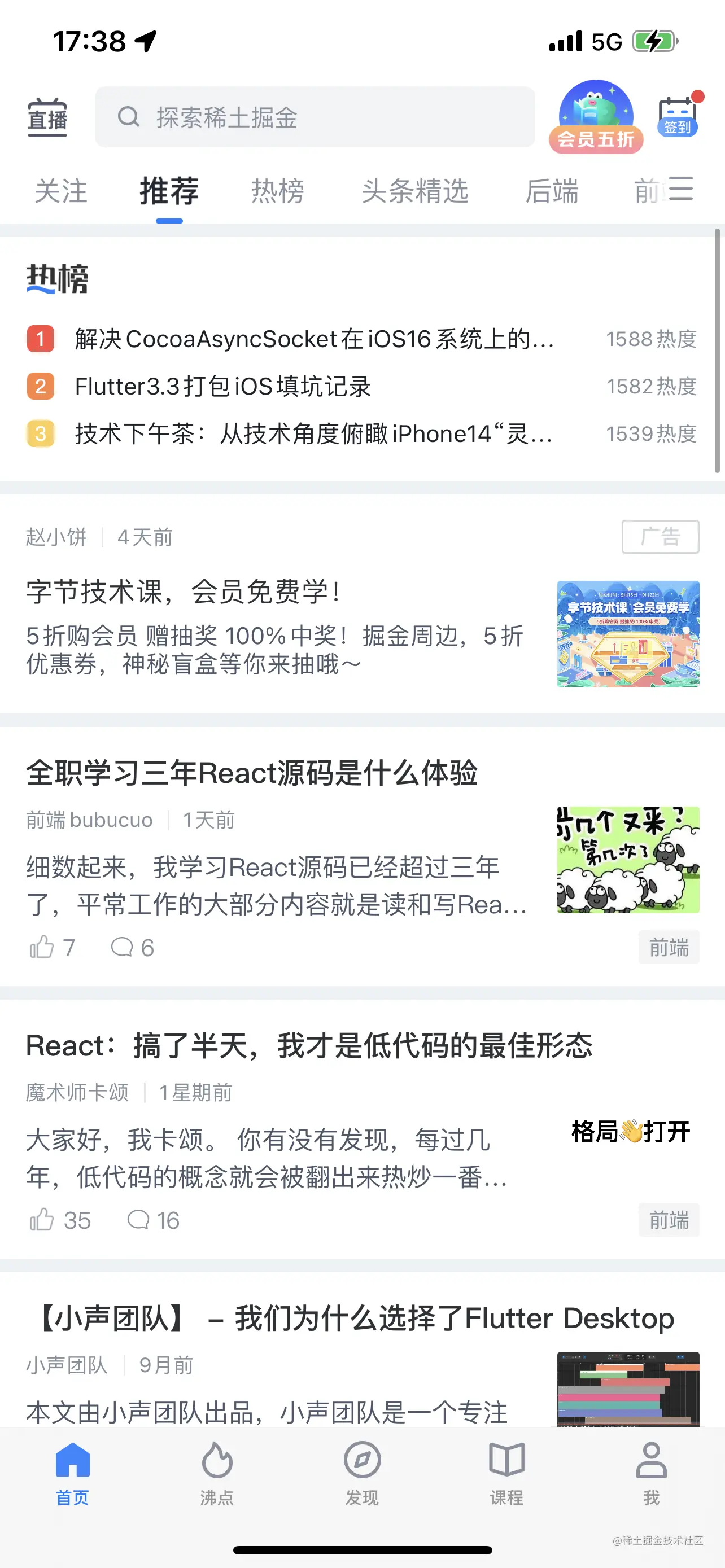
Task: Open the 技术下午茶 iPhone14 hot article
Action: tap(314, 434)
